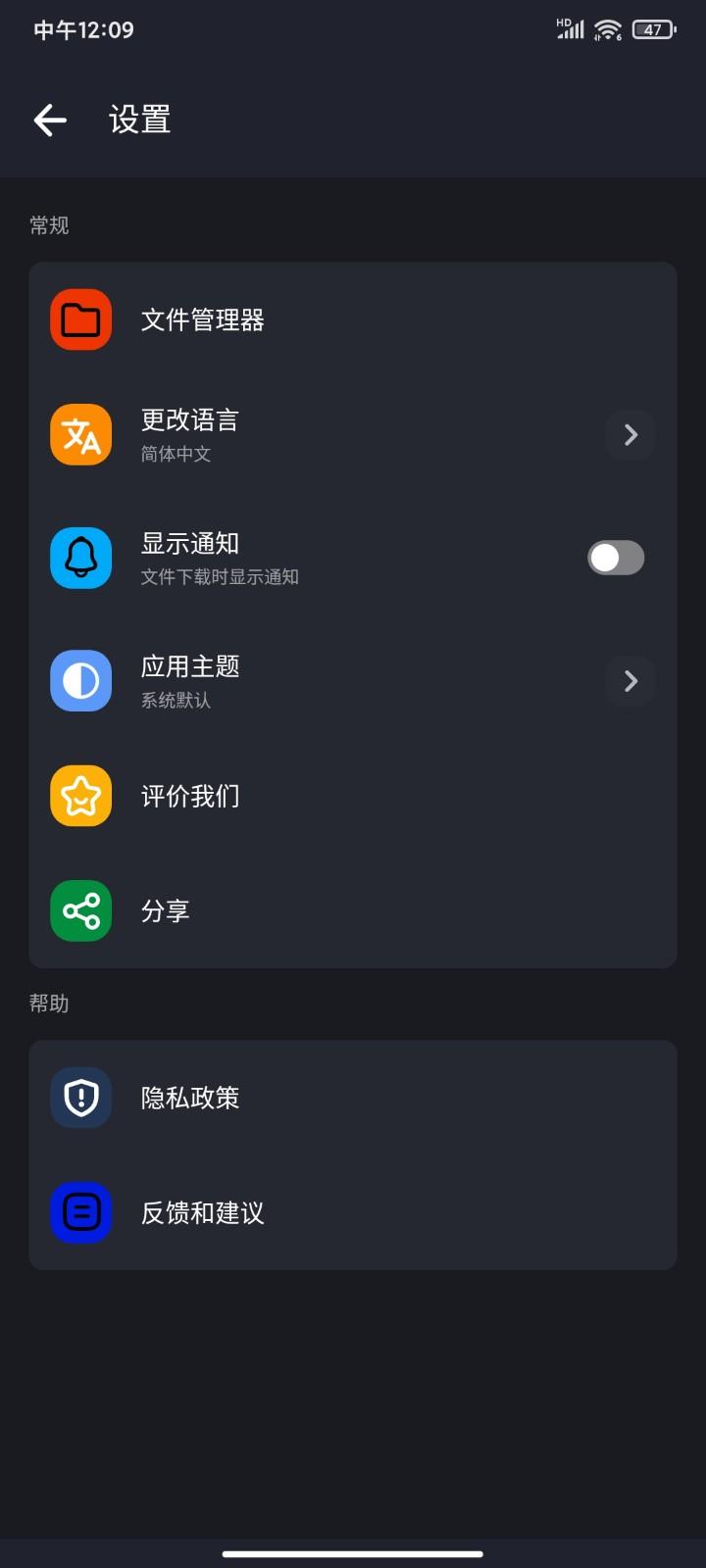The height and width of the screenshot is (1568, 706).
Task: Tap the bottom navigation gesture bar
Action: pyautogui.click(x=353, y=1553)
